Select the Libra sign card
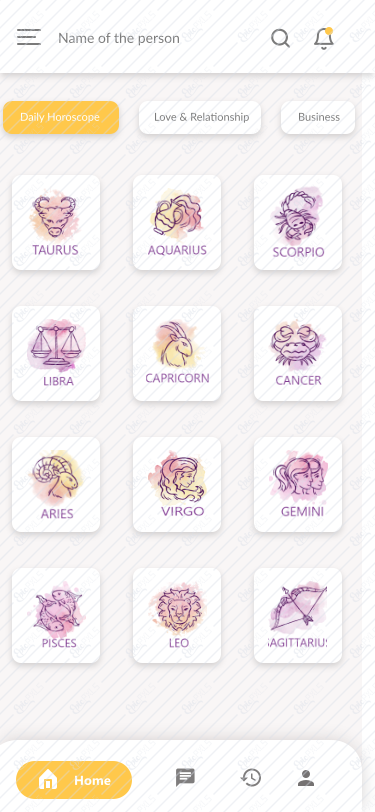The height and width of the screenshot is (812, 375). pos(56,353)
